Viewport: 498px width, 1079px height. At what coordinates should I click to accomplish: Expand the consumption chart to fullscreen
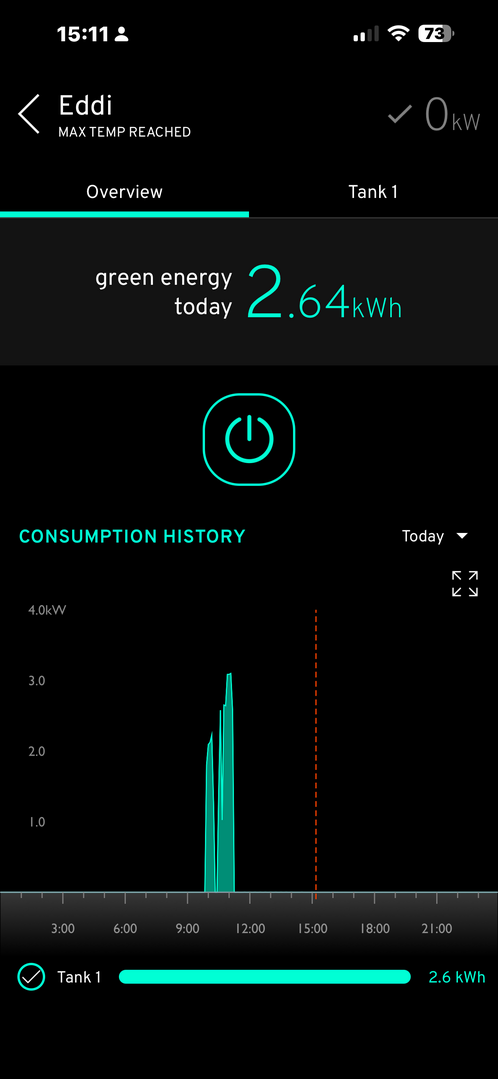click(x=465, y=584)
